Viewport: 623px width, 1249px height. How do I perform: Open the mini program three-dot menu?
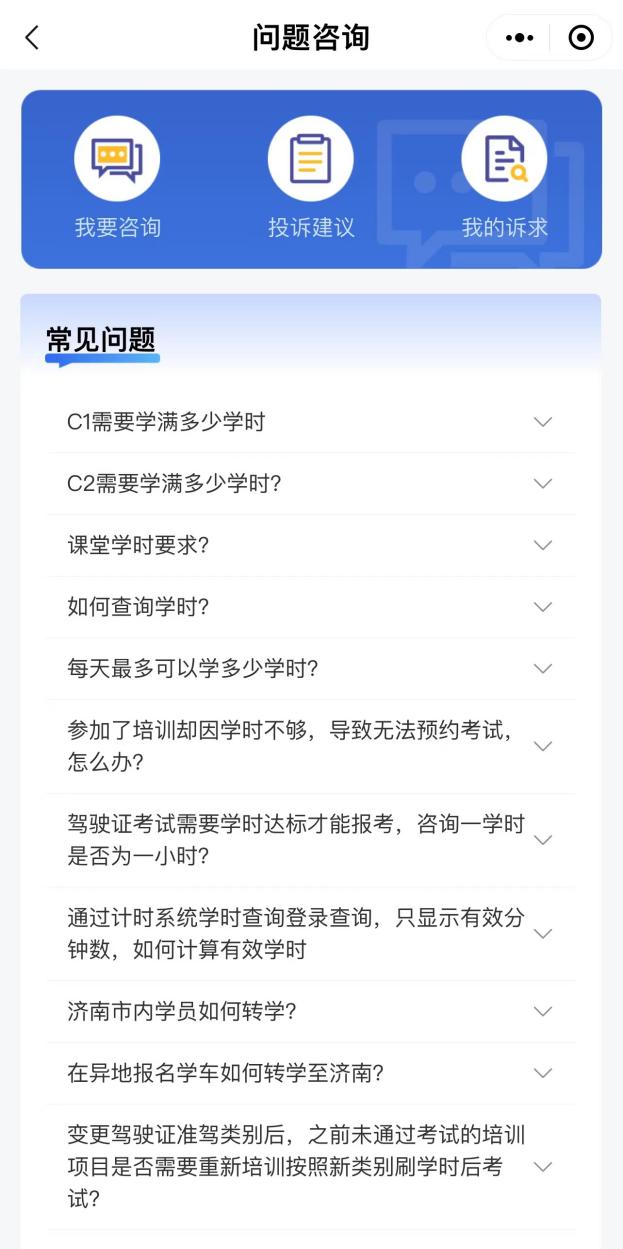coord(519,38)
